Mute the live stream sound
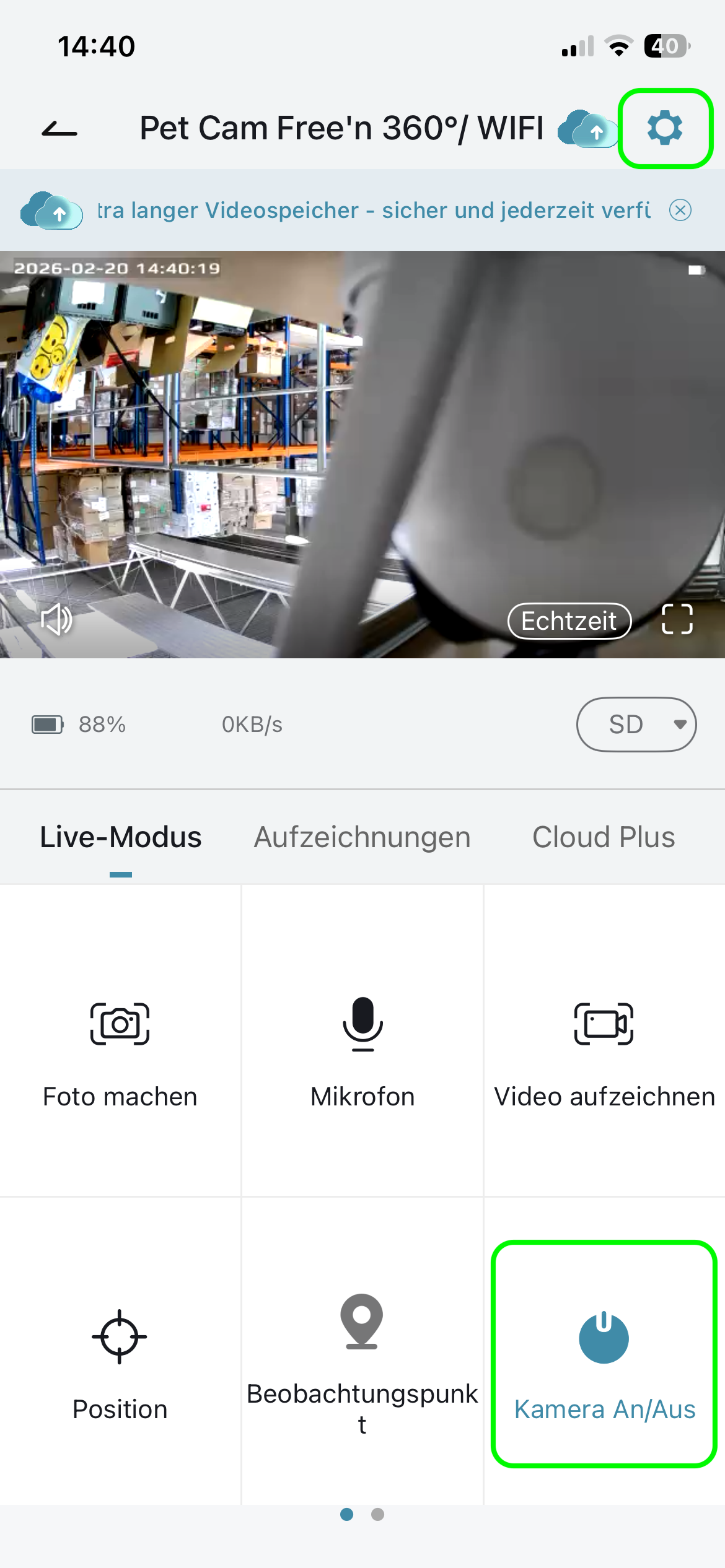Screen dimensions: 725x1568 (56, 619)
